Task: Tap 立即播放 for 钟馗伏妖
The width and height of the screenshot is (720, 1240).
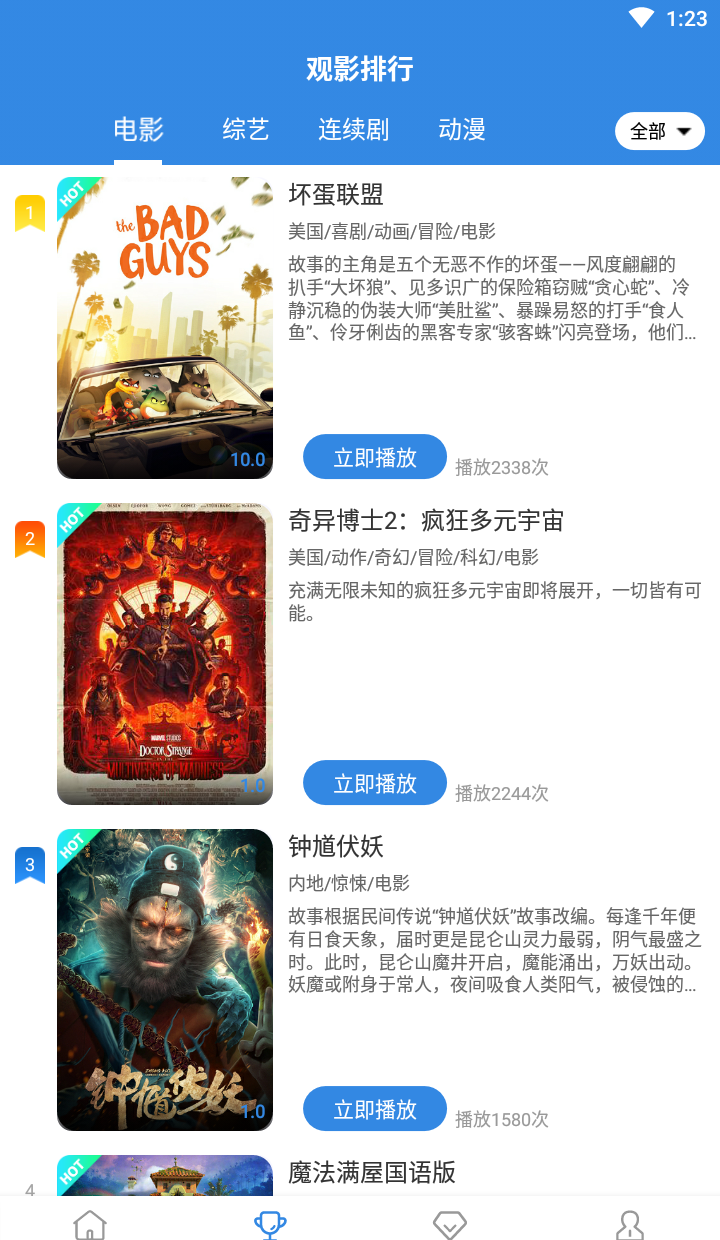Action: pyautogui.click(x=374, y=1109)
